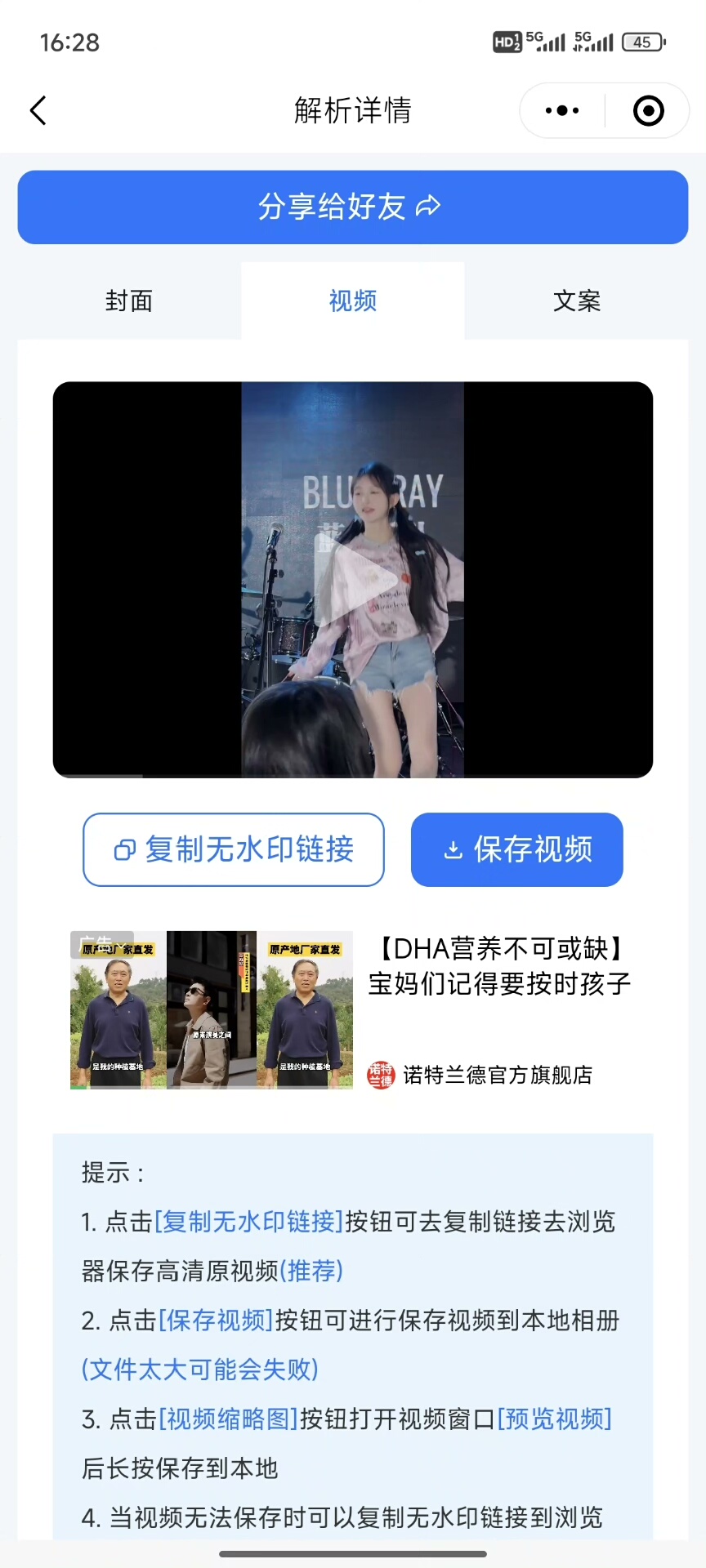This screenshot has height=1568, width=706.
Task: Select the 视频 tab
Action: pos(353,301)
